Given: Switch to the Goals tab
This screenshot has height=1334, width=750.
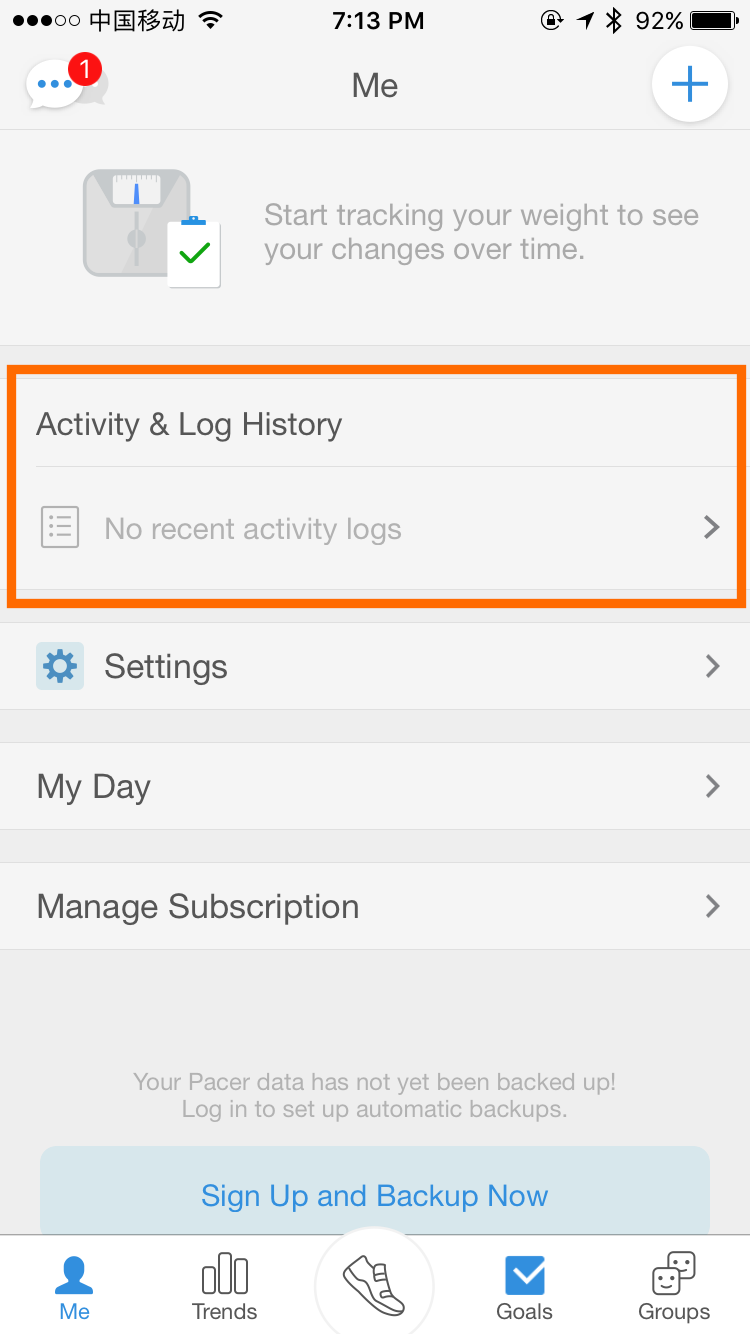Looking at the screenshot, I should click(x=524, y=1286).
